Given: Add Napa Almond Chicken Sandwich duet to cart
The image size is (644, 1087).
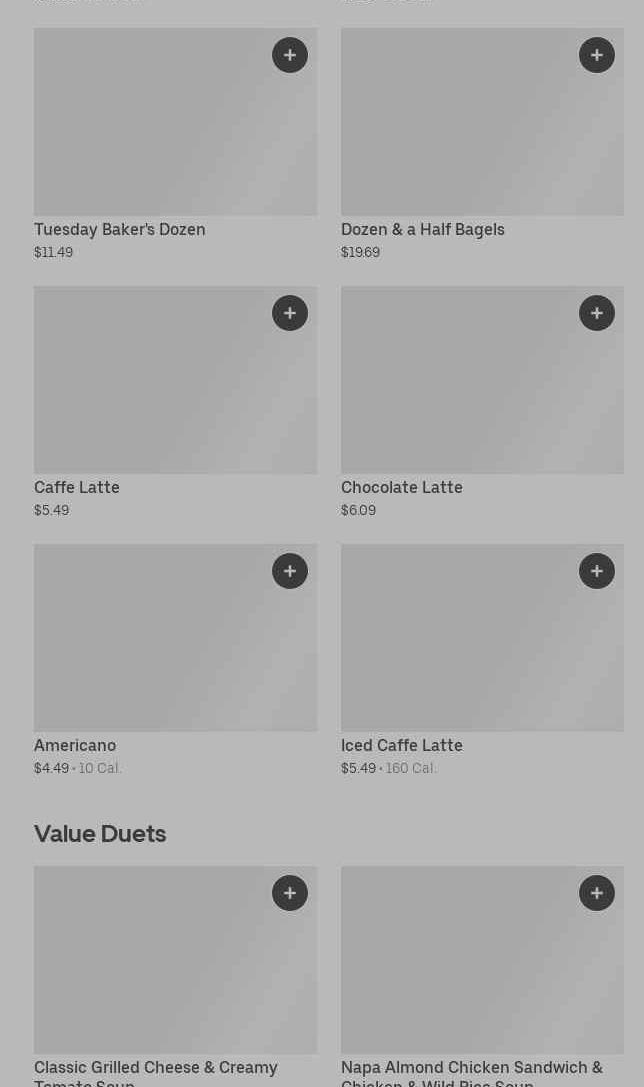Looking at the screenshot, I should [597, 893].
